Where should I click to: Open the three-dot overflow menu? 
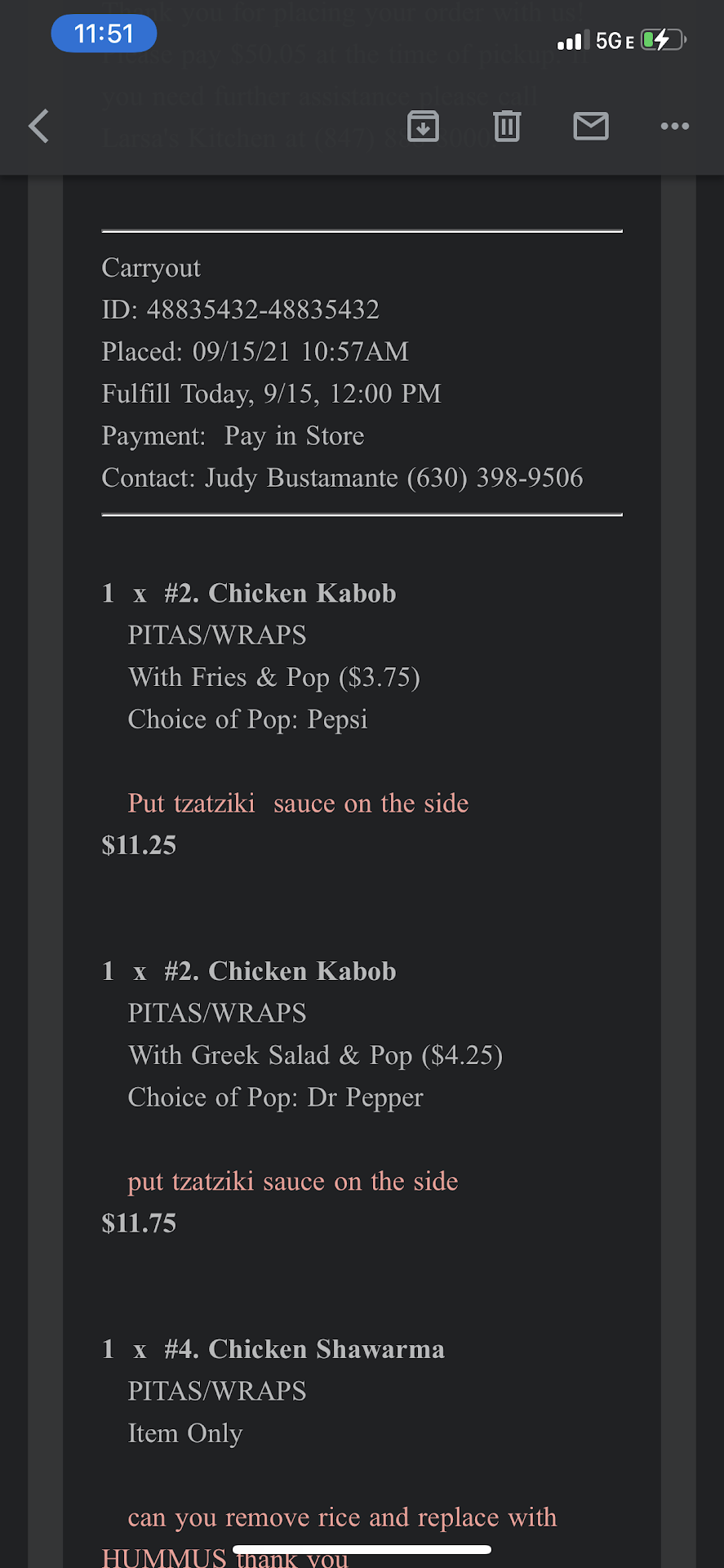click(x=674, y=126)
